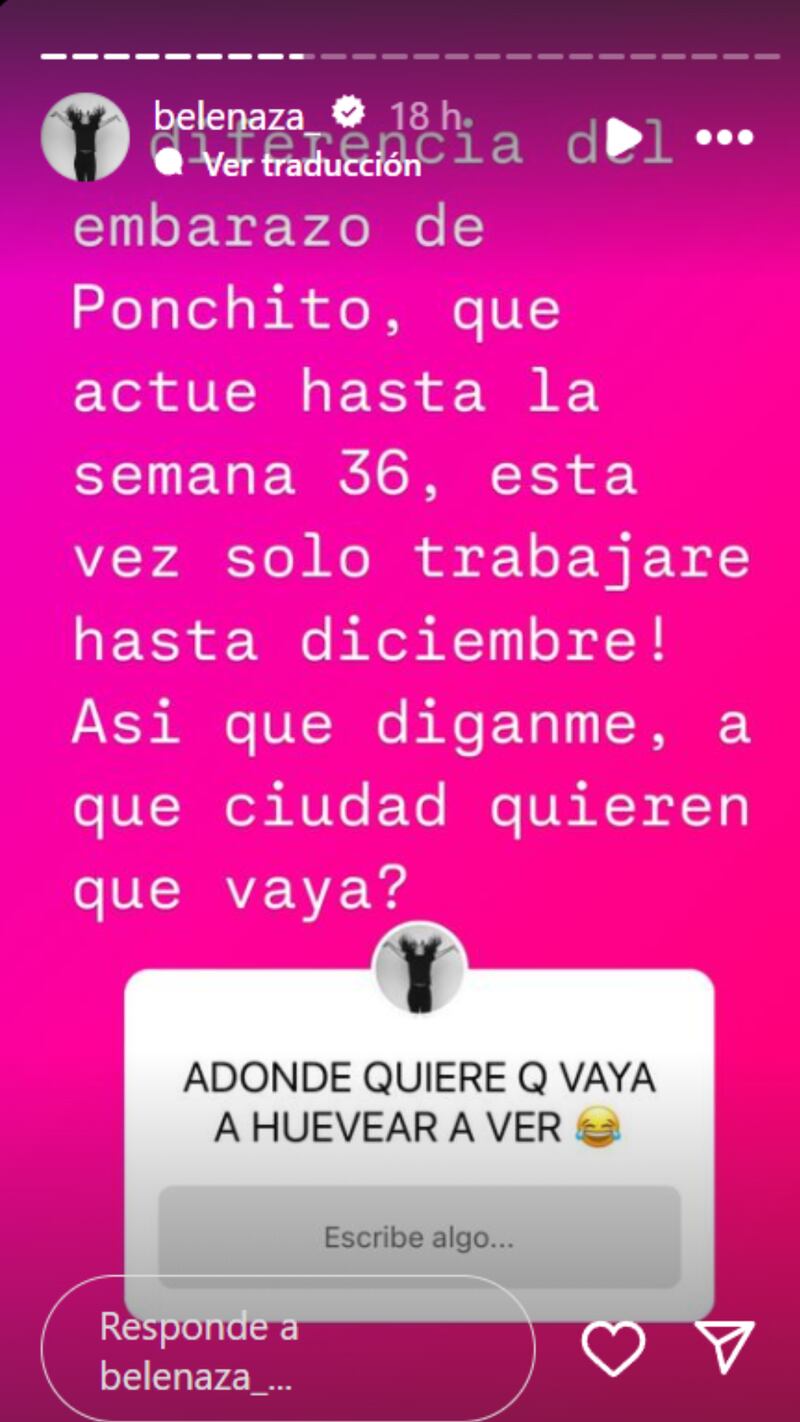Open the belenaza_ username link
800x1422 pixels.
coord(227,117)
